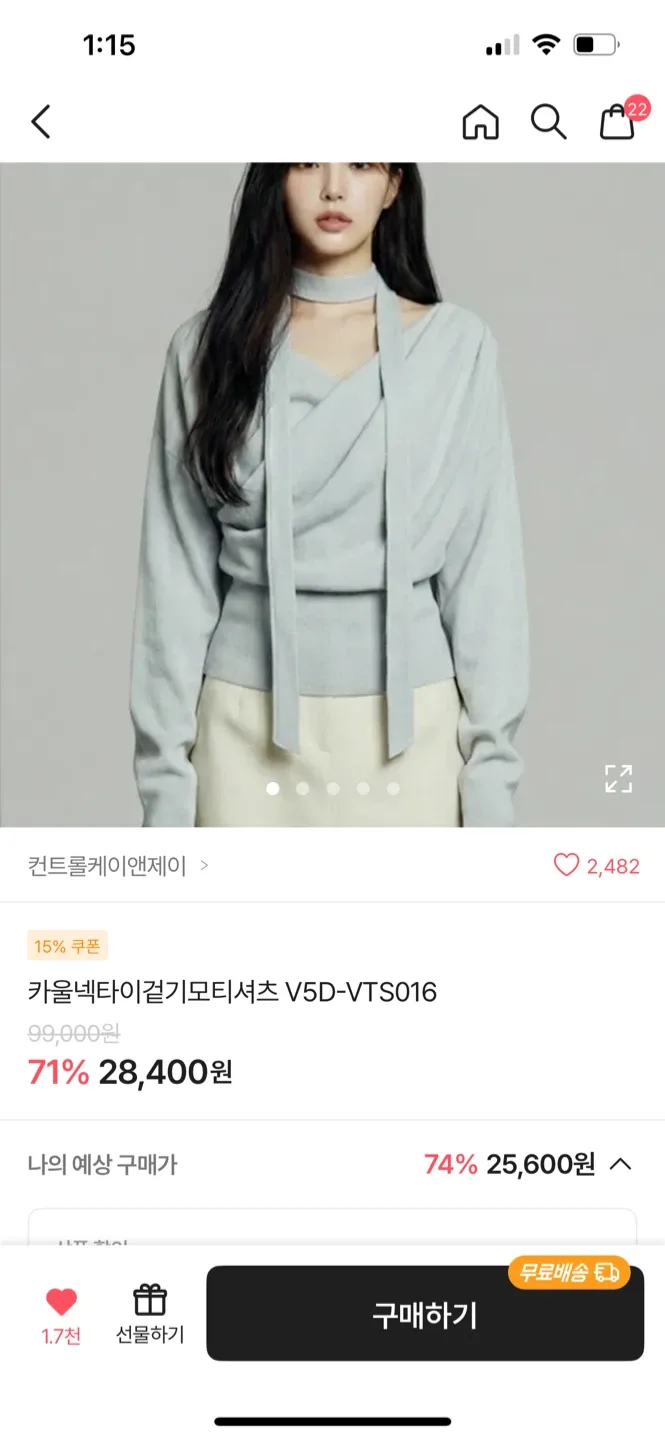Open the search magnifier icon
Viewport: 665px width, 1440px height.
pyautogui.click(x=548, y=122)
